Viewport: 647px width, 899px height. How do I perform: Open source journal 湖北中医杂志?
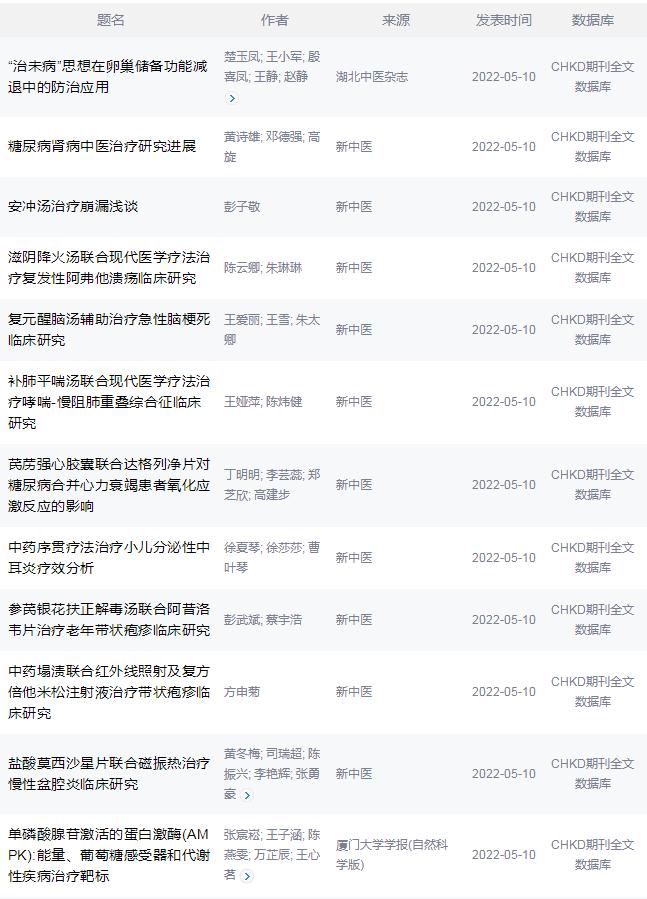(372, 76)
